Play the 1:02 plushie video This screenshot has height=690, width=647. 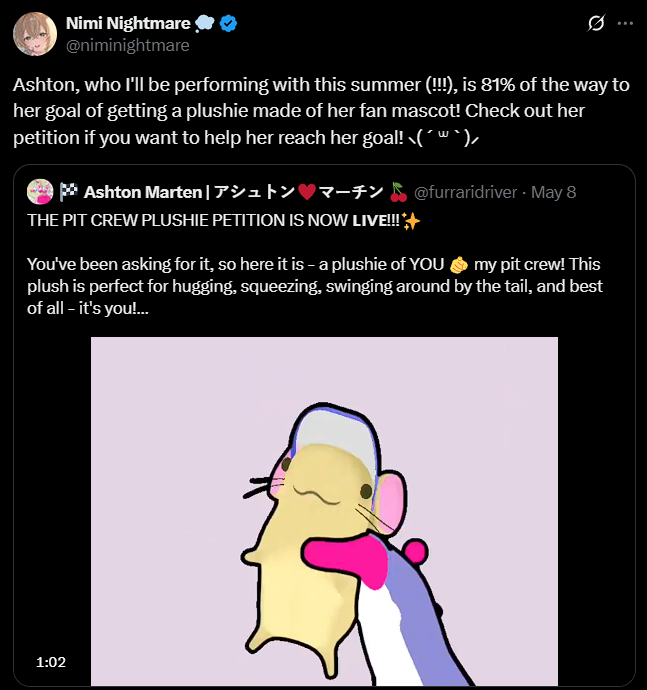coord(324,511)
